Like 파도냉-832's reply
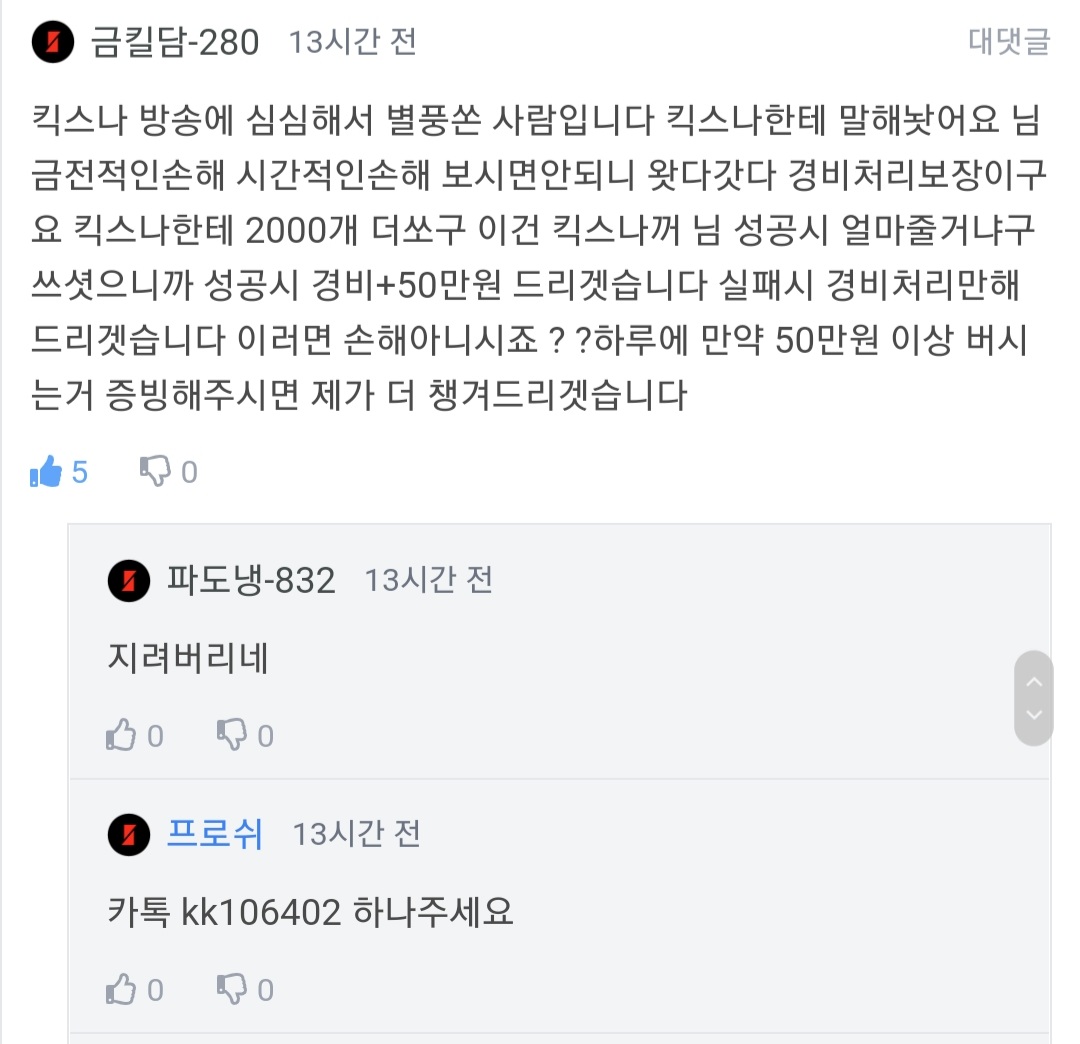 tap(122, 736)
